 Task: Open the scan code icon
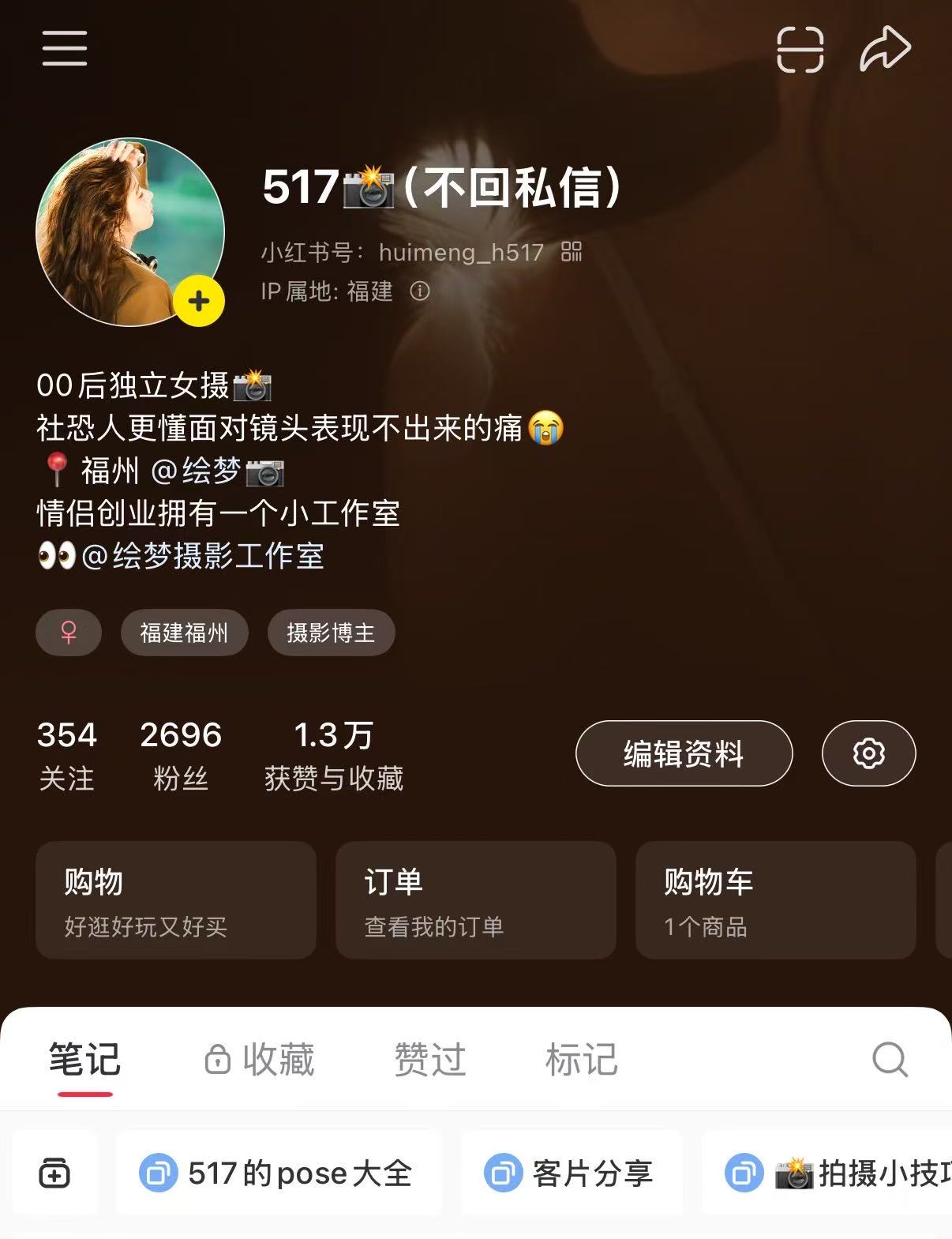[800, 49]
